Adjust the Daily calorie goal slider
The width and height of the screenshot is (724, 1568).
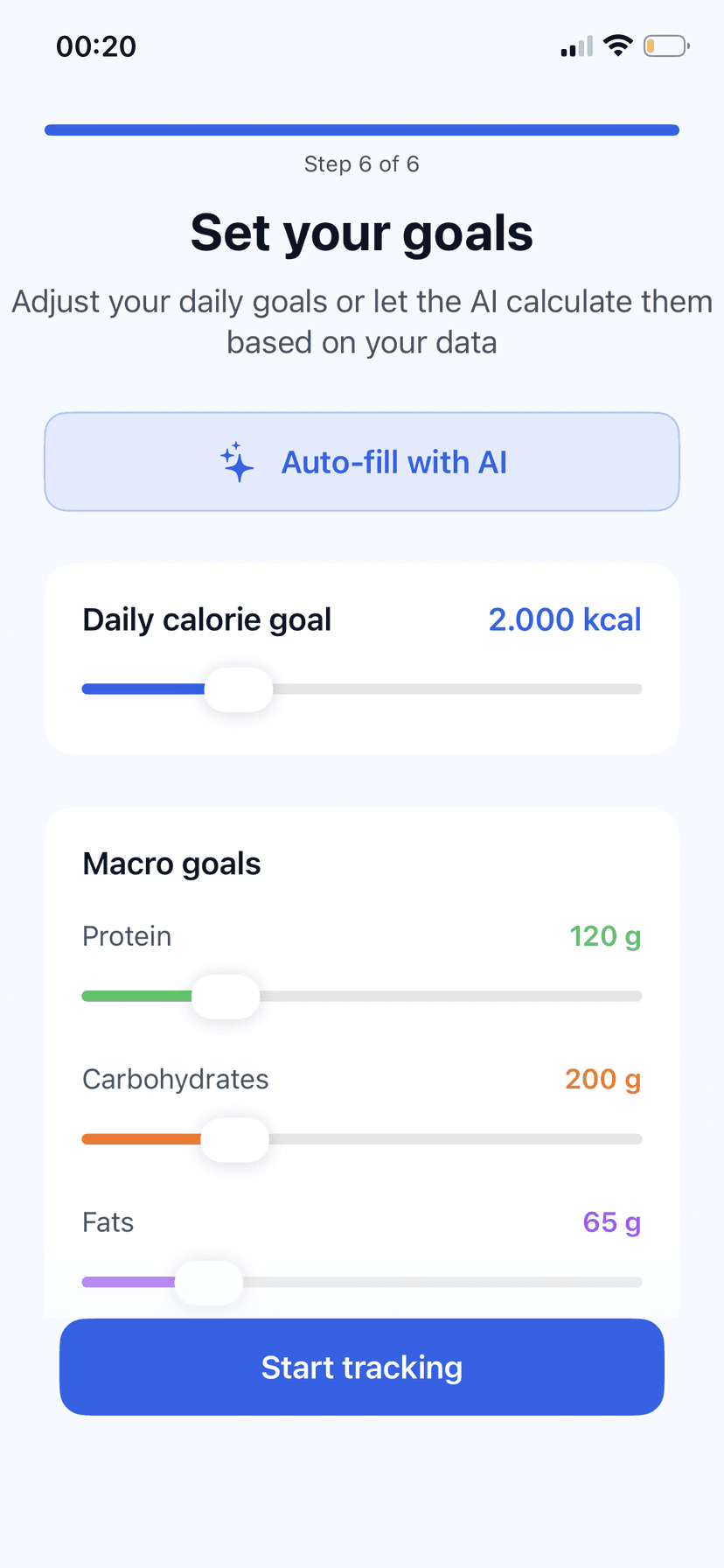(x=238, y=689)
